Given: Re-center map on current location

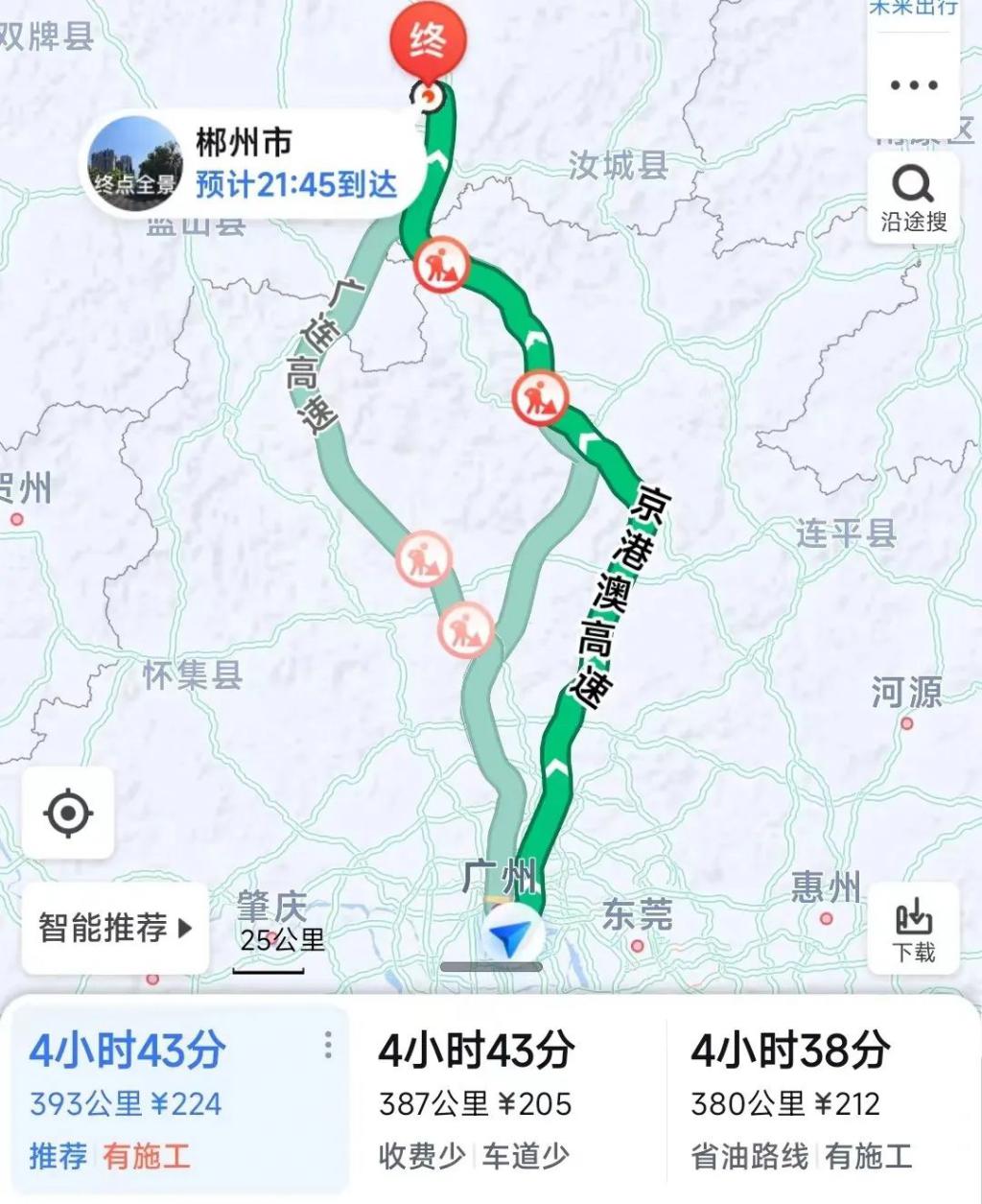Looking at the screenshot, I should tap(68, 814).
